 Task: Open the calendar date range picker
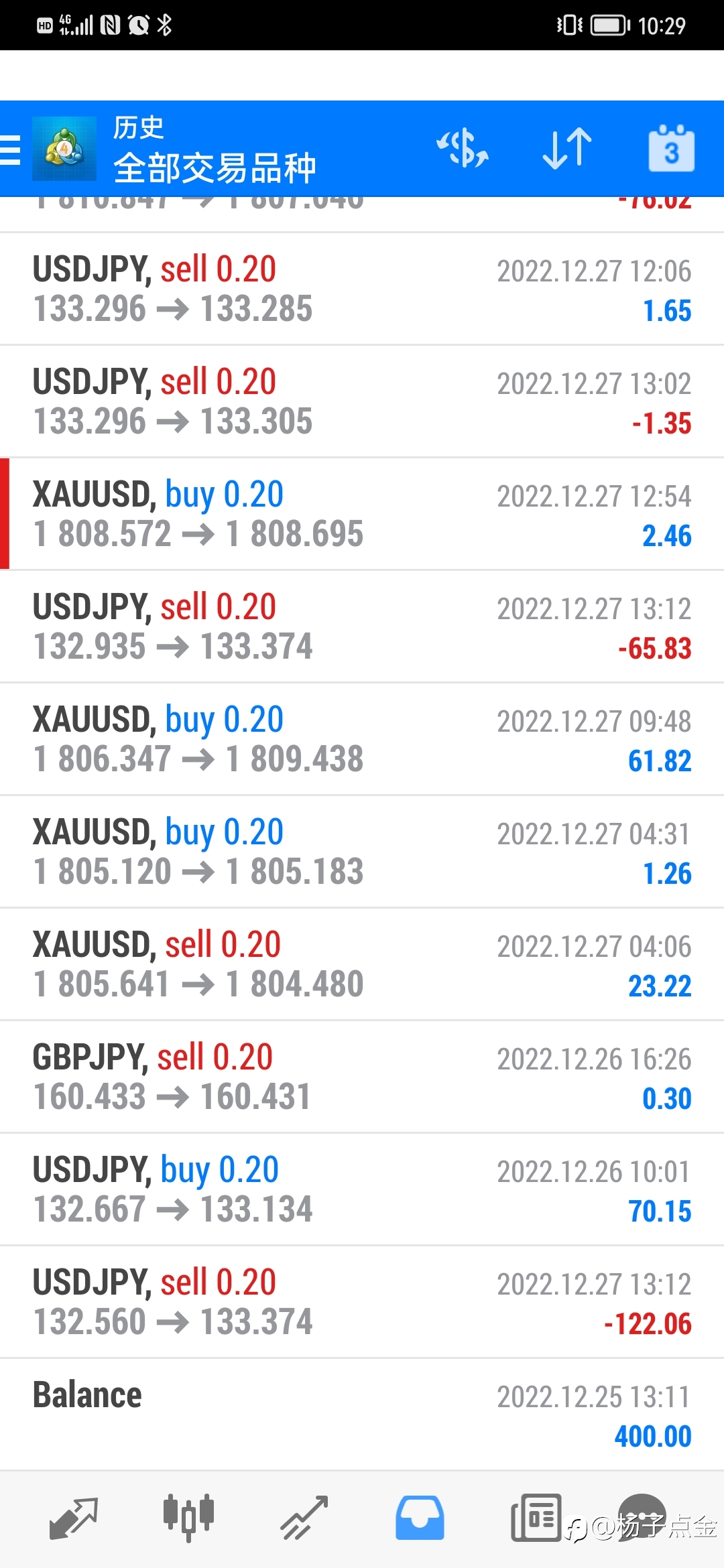[x=671, y=148]
